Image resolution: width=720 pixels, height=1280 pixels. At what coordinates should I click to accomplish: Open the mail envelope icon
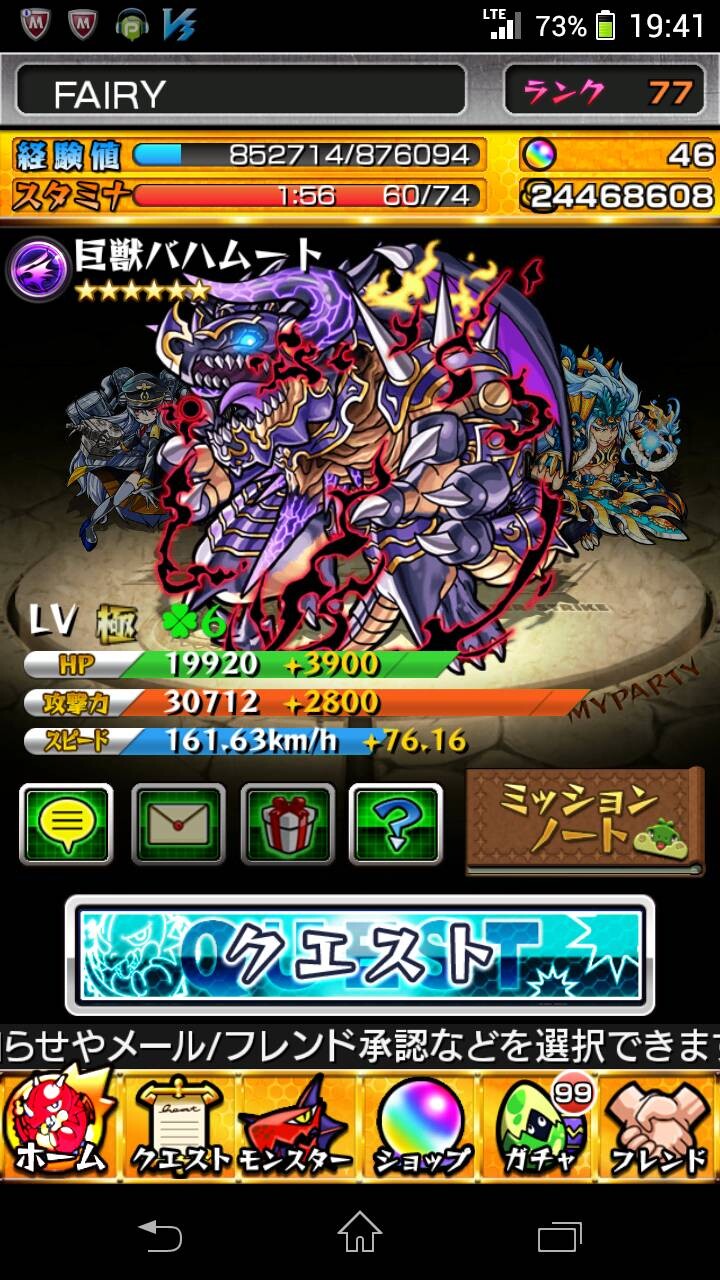click(x=178, y=824)
